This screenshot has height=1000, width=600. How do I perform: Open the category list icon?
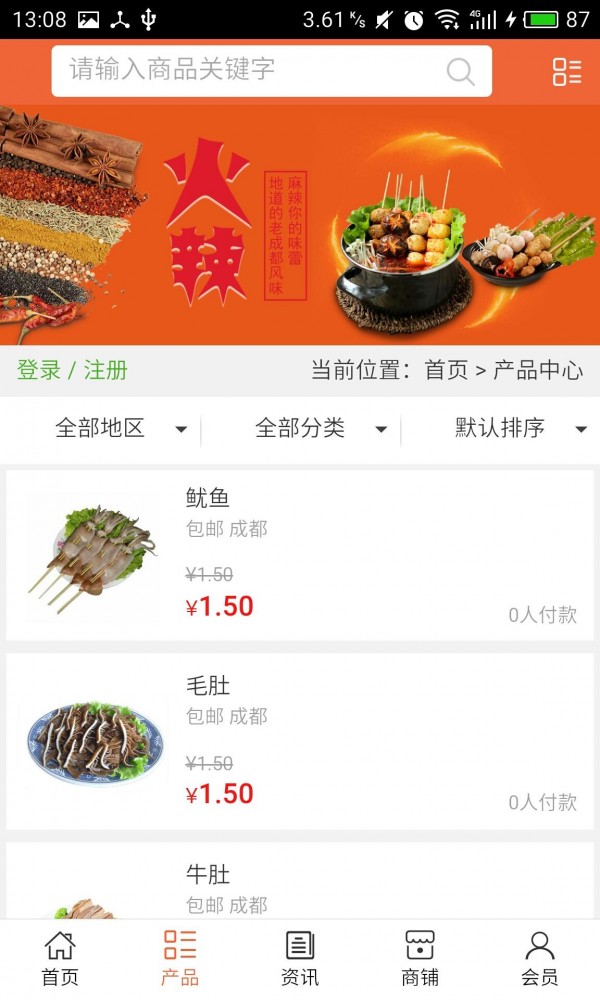coord(567,71)
